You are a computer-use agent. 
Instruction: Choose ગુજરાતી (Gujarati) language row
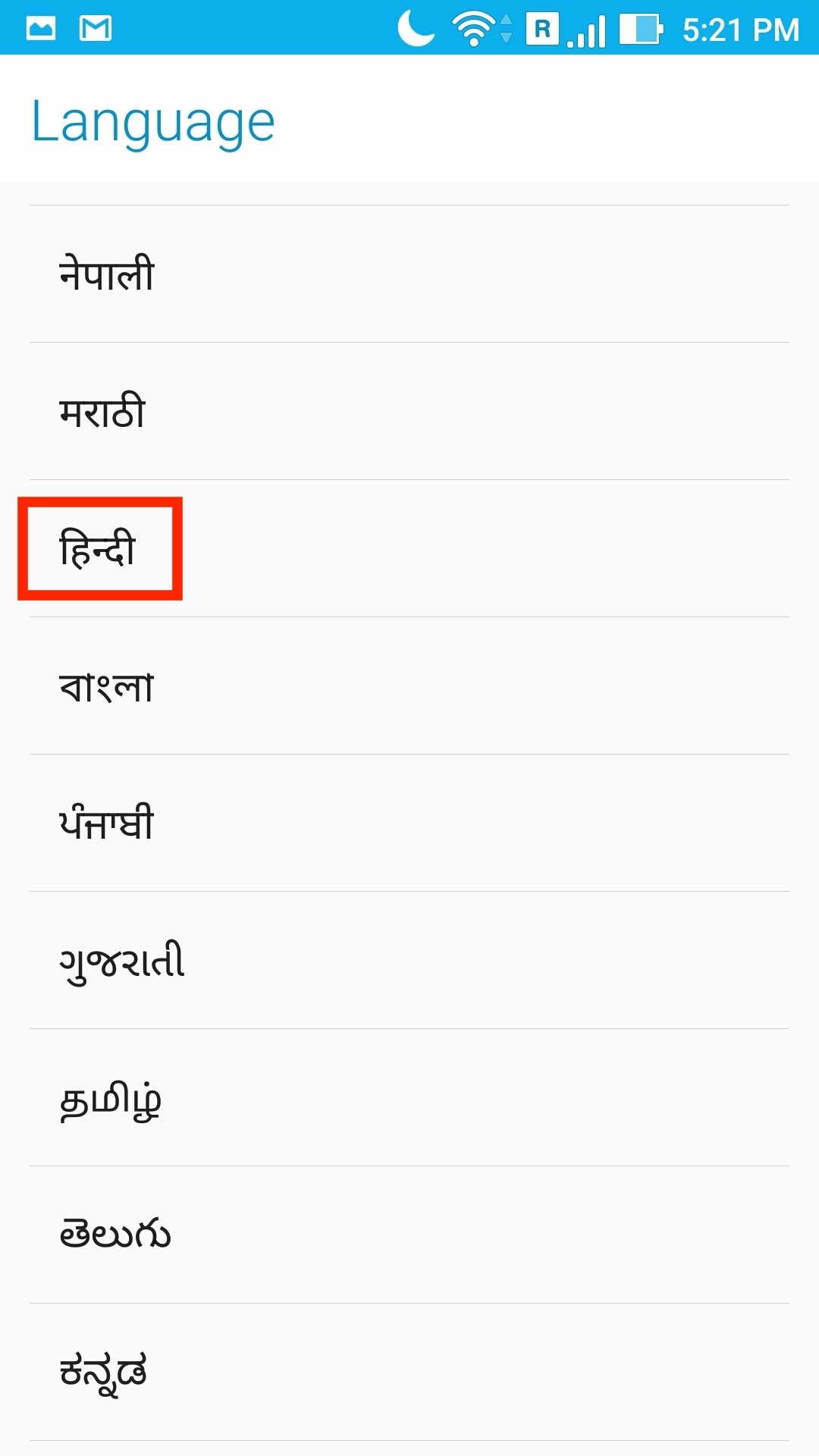tap(409, 960)
